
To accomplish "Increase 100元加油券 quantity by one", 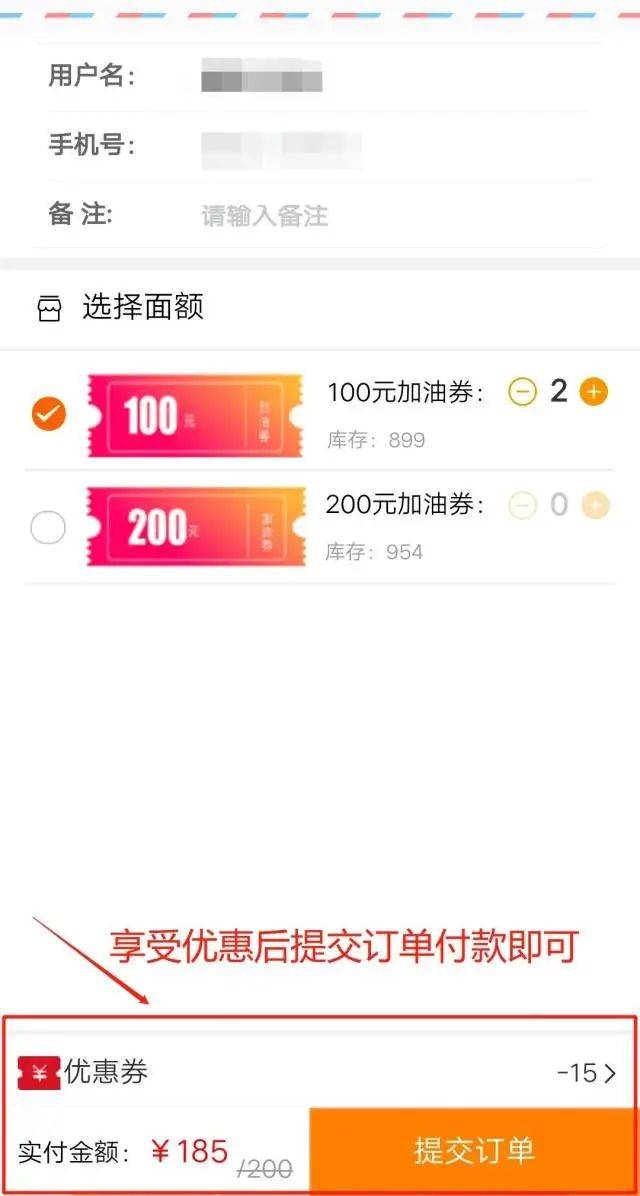I will [593, 393].
